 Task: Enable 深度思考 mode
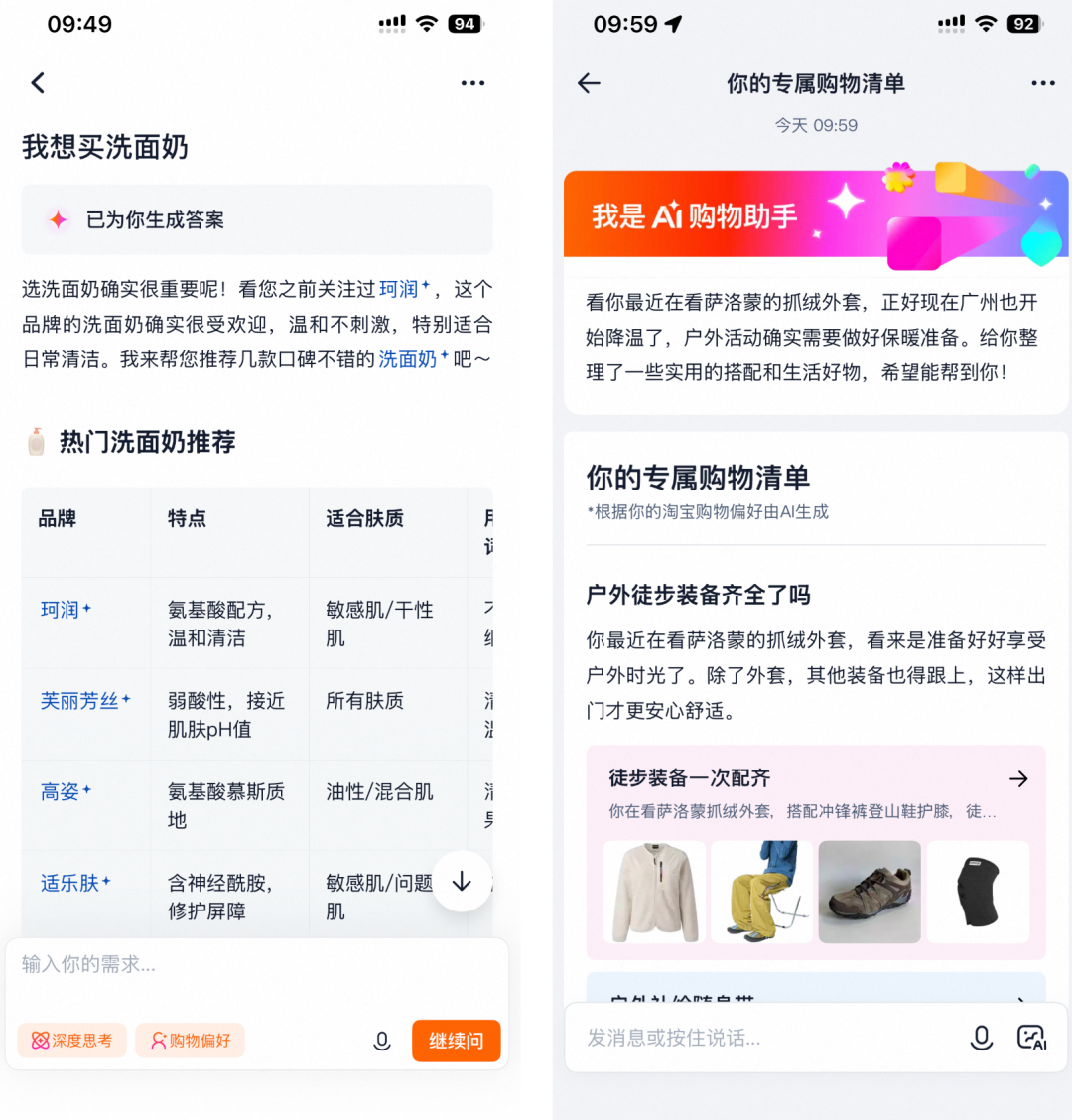tap(71, 1041)
